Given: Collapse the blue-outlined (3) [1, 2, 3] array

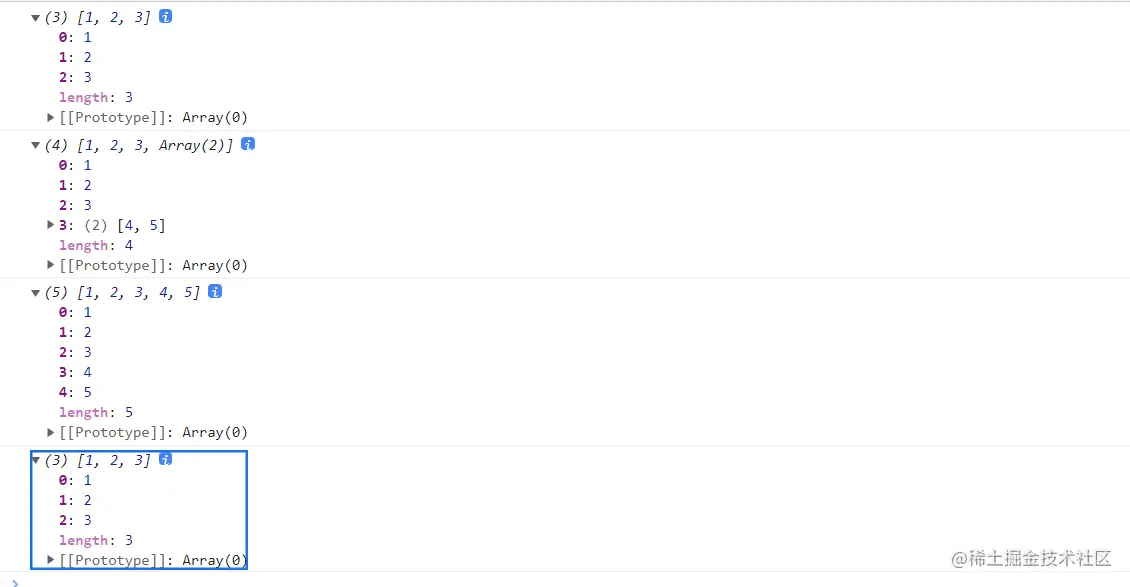Looking at the screenshot, I should click(36, 460).
